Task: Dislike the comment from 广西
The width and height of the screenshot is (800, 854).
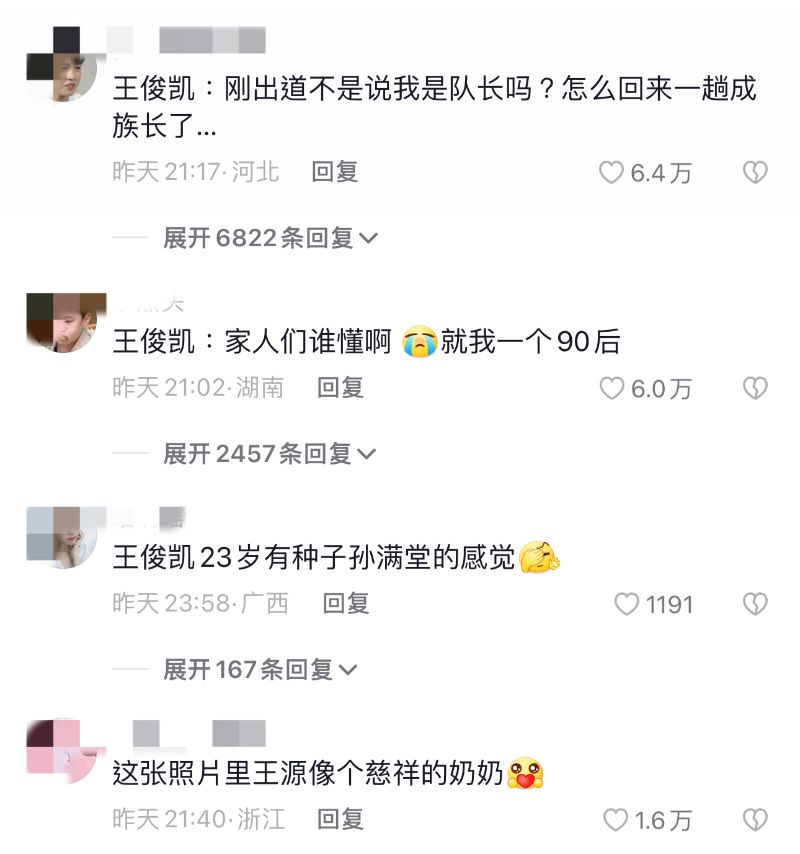Action: pos(755,604)
